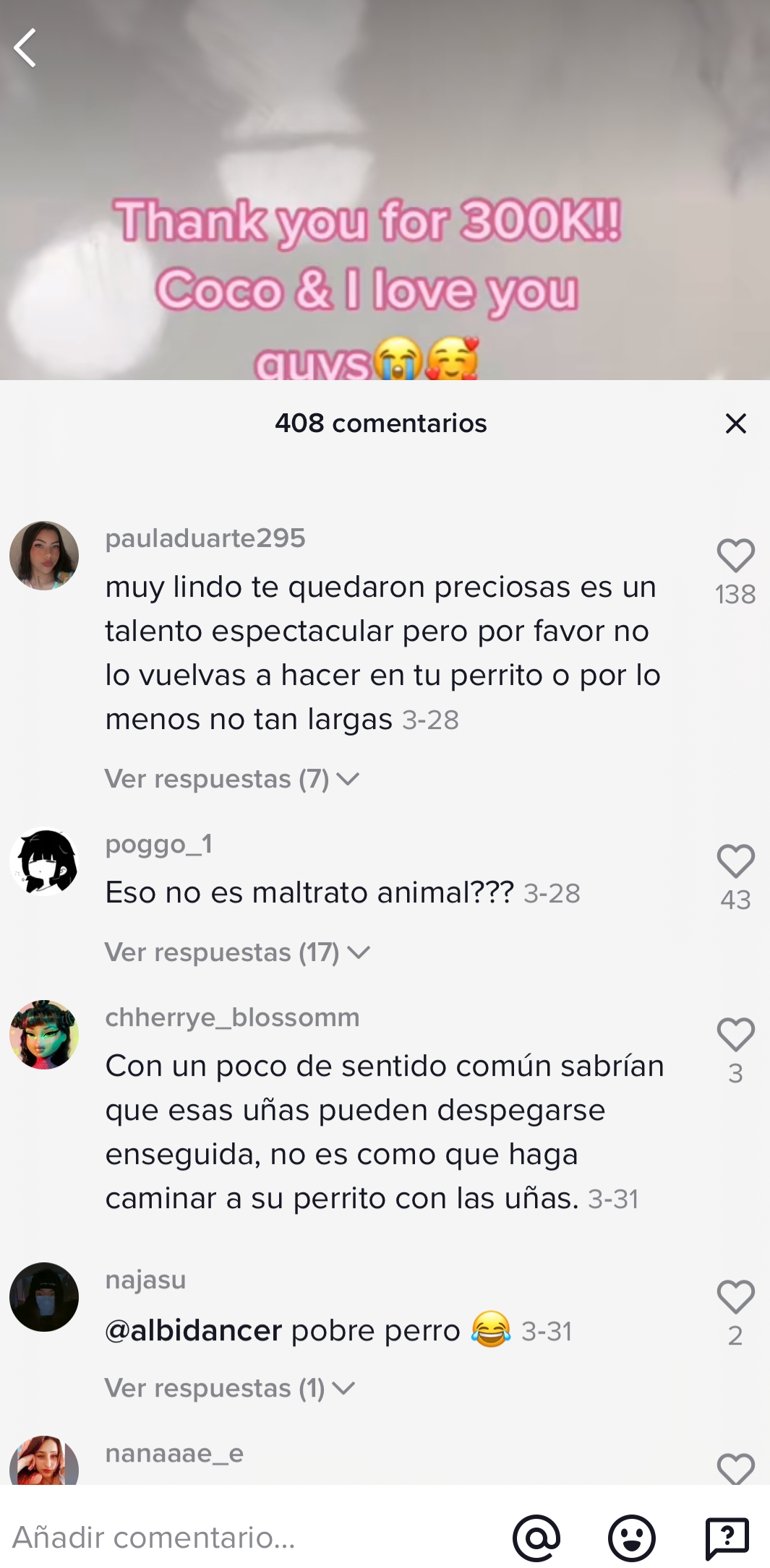The height and width of the screenshot is (1568, 770).
Task: Go back with the top-left arrow
Action: 25,48
